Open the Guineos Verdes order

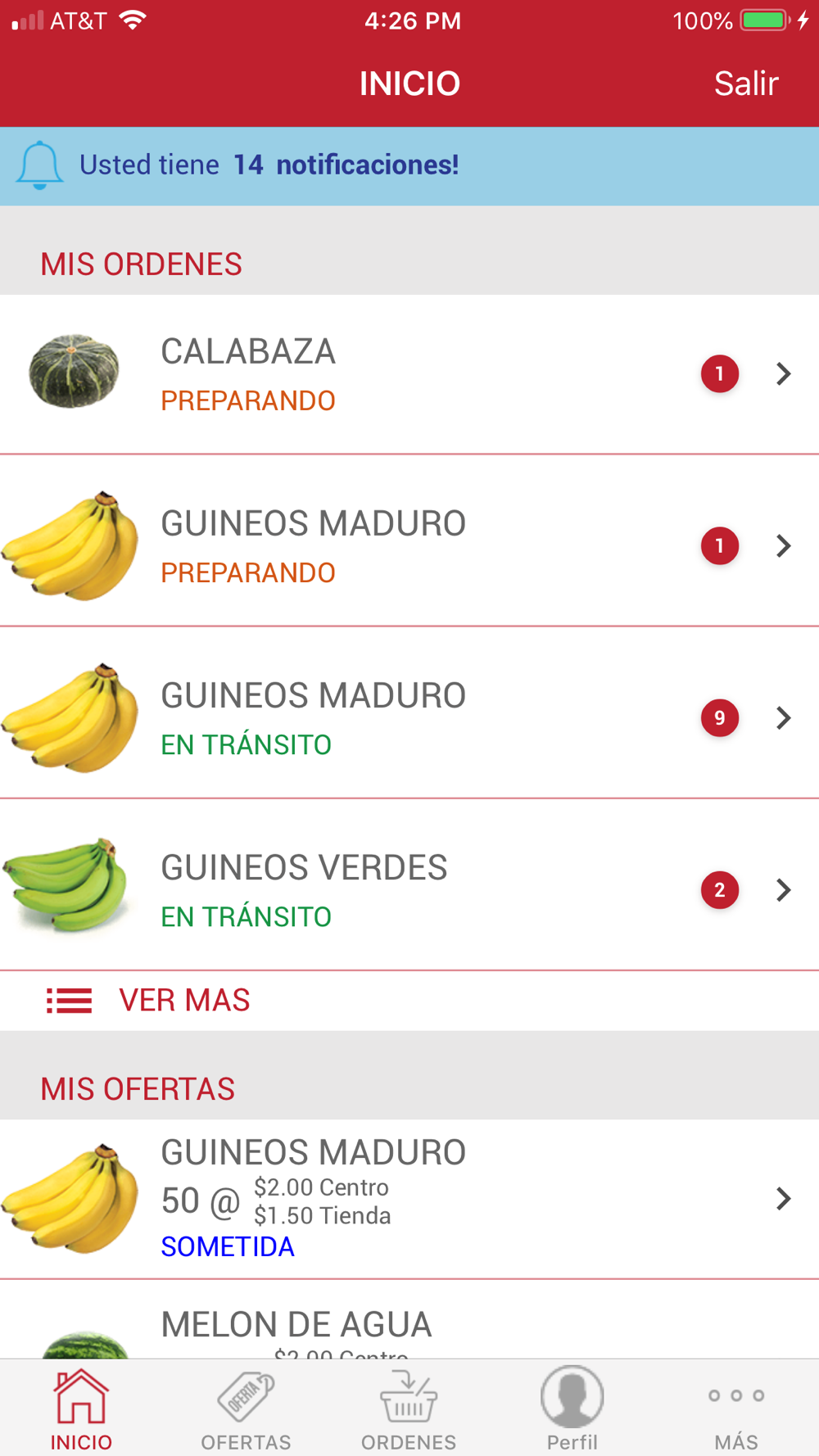click(x=409, y=889)
